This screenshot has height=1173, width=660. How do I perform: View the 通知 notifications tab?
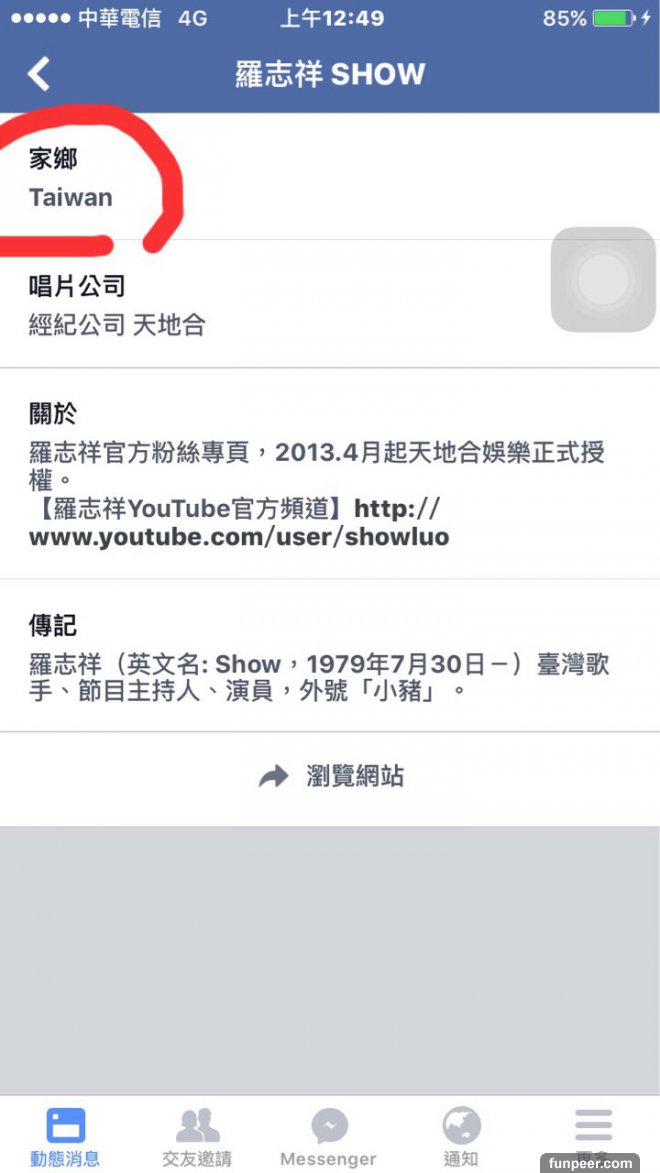(x=461, y=1137)
